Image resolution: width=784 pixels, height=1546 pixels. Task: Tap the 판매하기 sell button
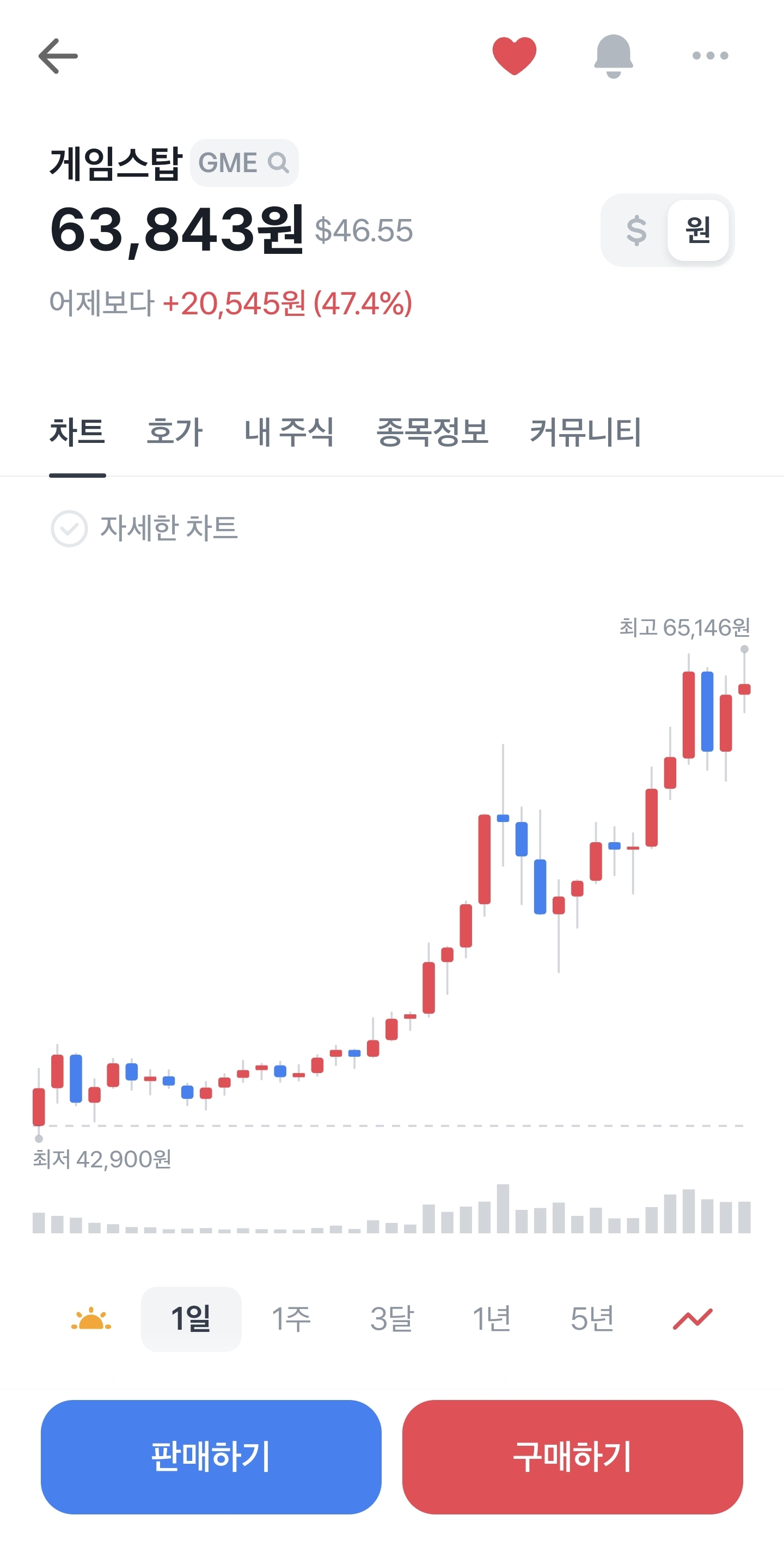coord(211,1457)
